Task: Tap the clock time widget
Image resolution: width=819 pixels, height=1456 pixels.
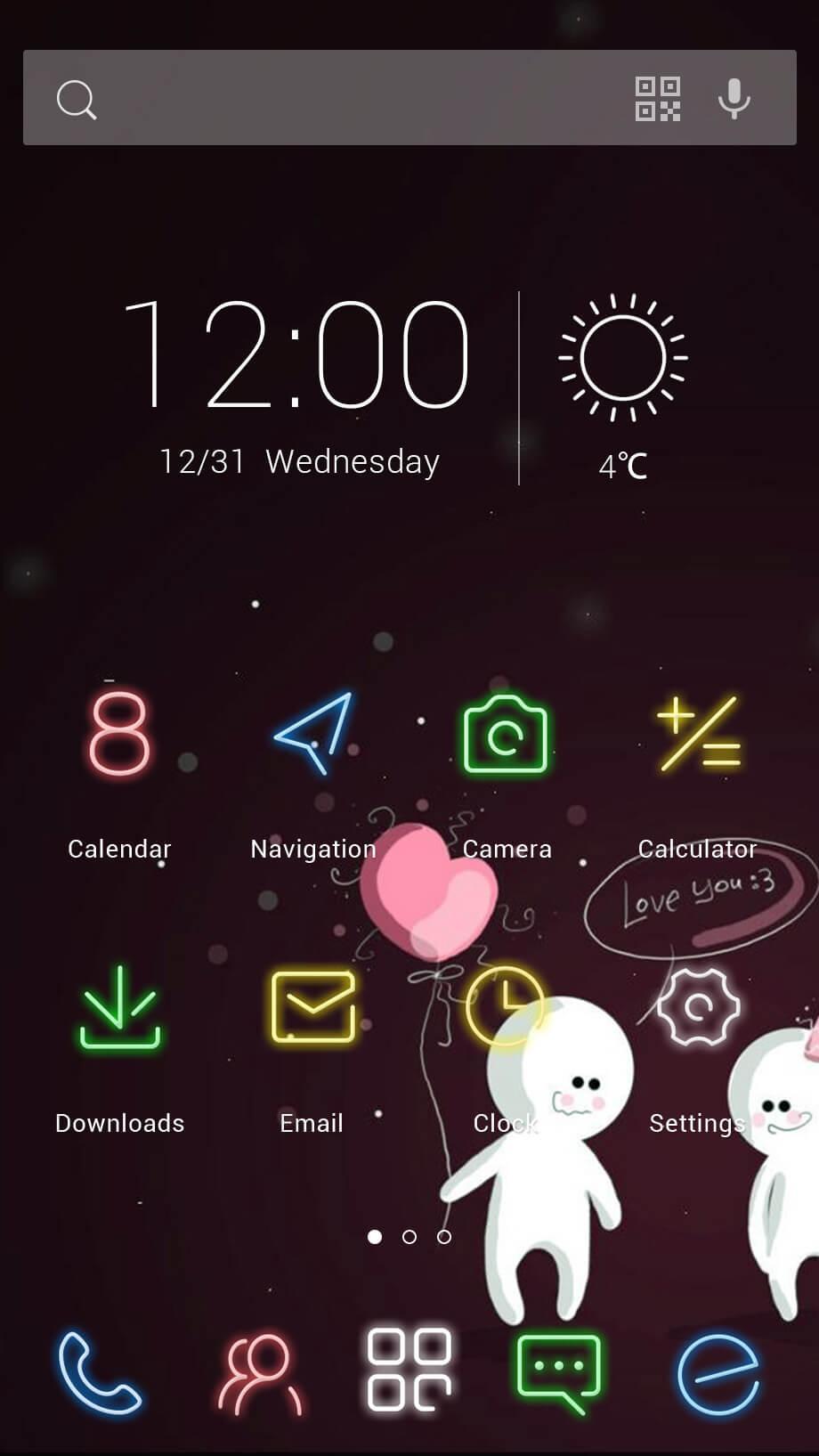Action: coord(296,356)
